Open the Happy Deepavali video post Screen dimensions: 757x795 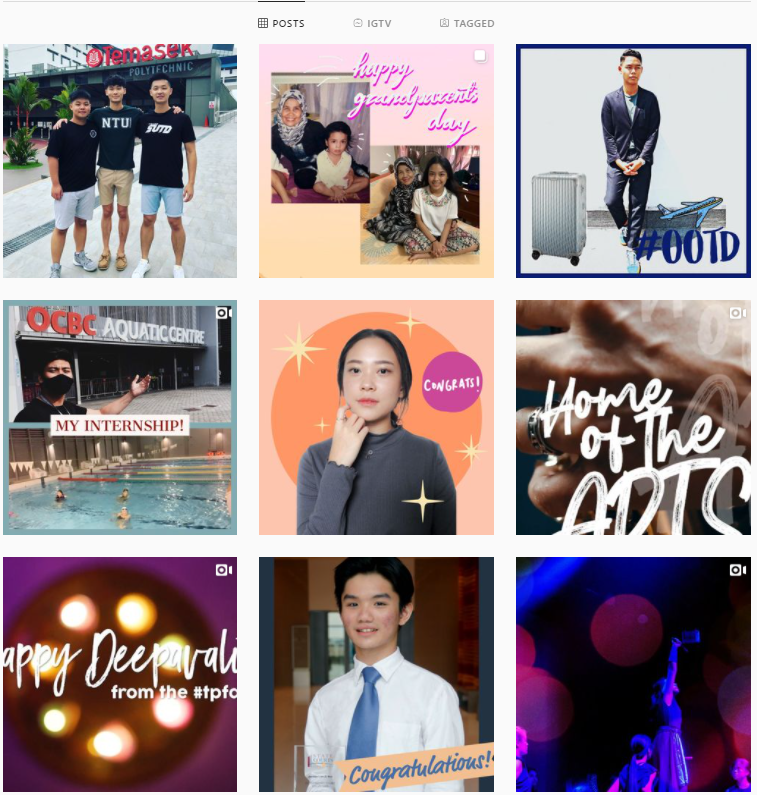click(120, 674)
